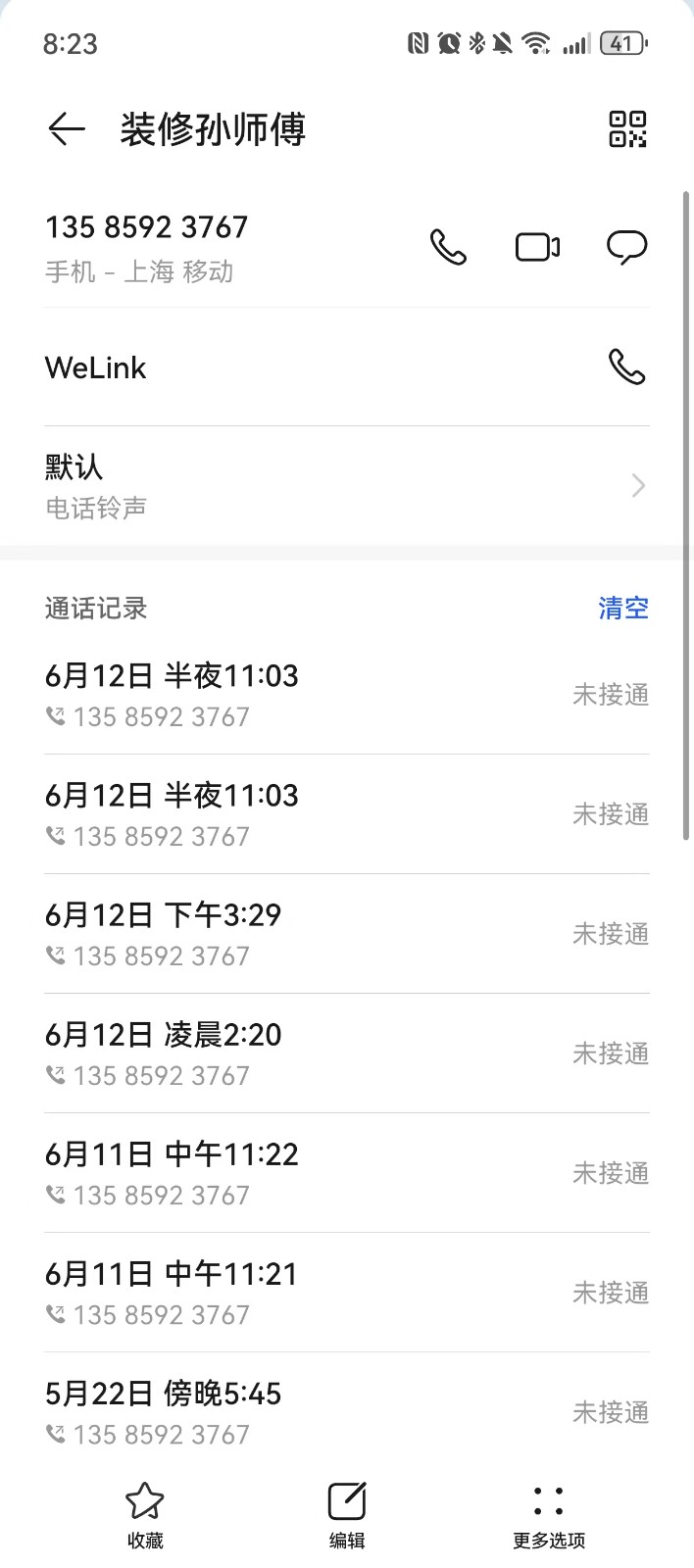Call via WeLink
The width and height of the screenshot is (694, 1568).
[626, 367]
